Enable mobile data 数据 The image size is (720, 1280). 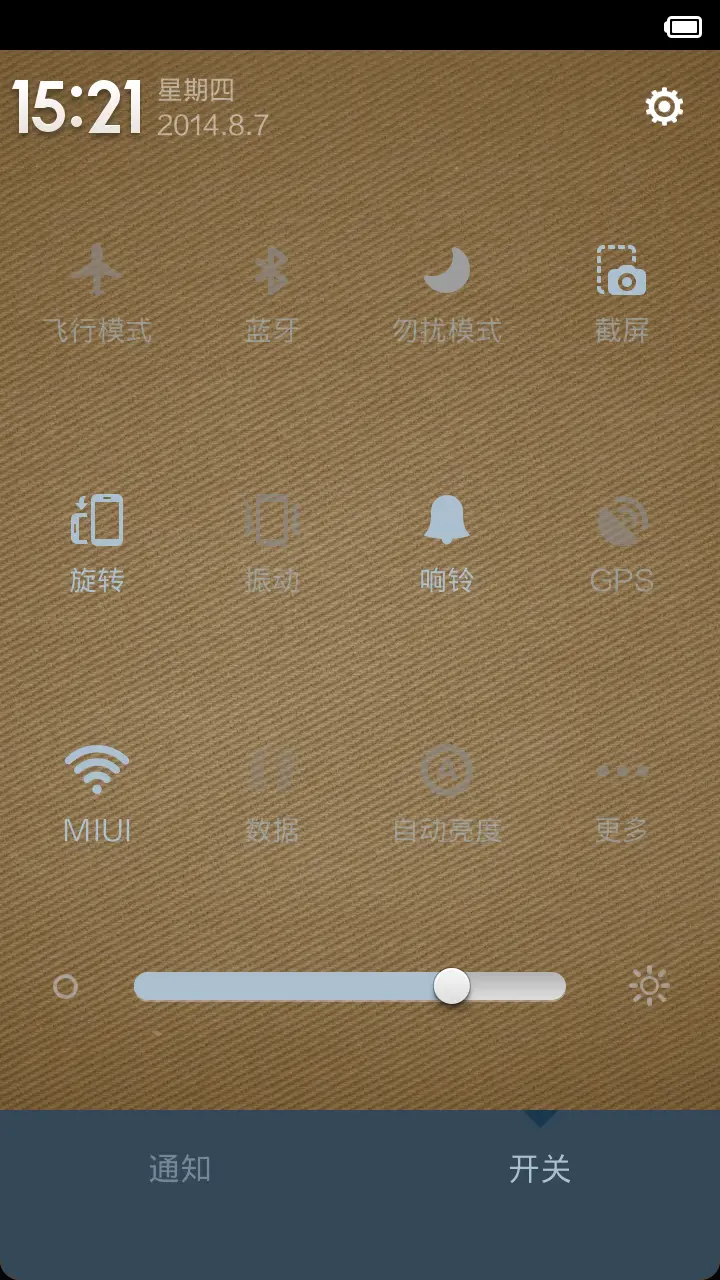click(272, 790)
